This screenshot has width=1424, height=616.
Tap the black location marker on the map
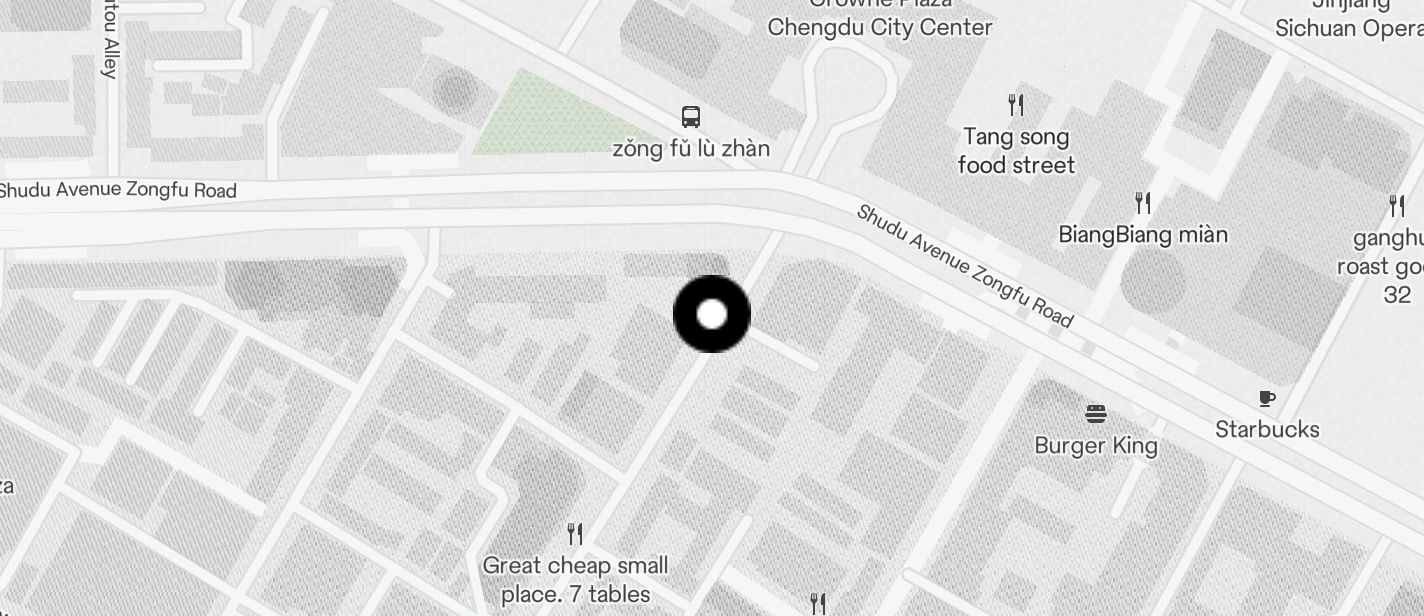[x=711, y=314]
